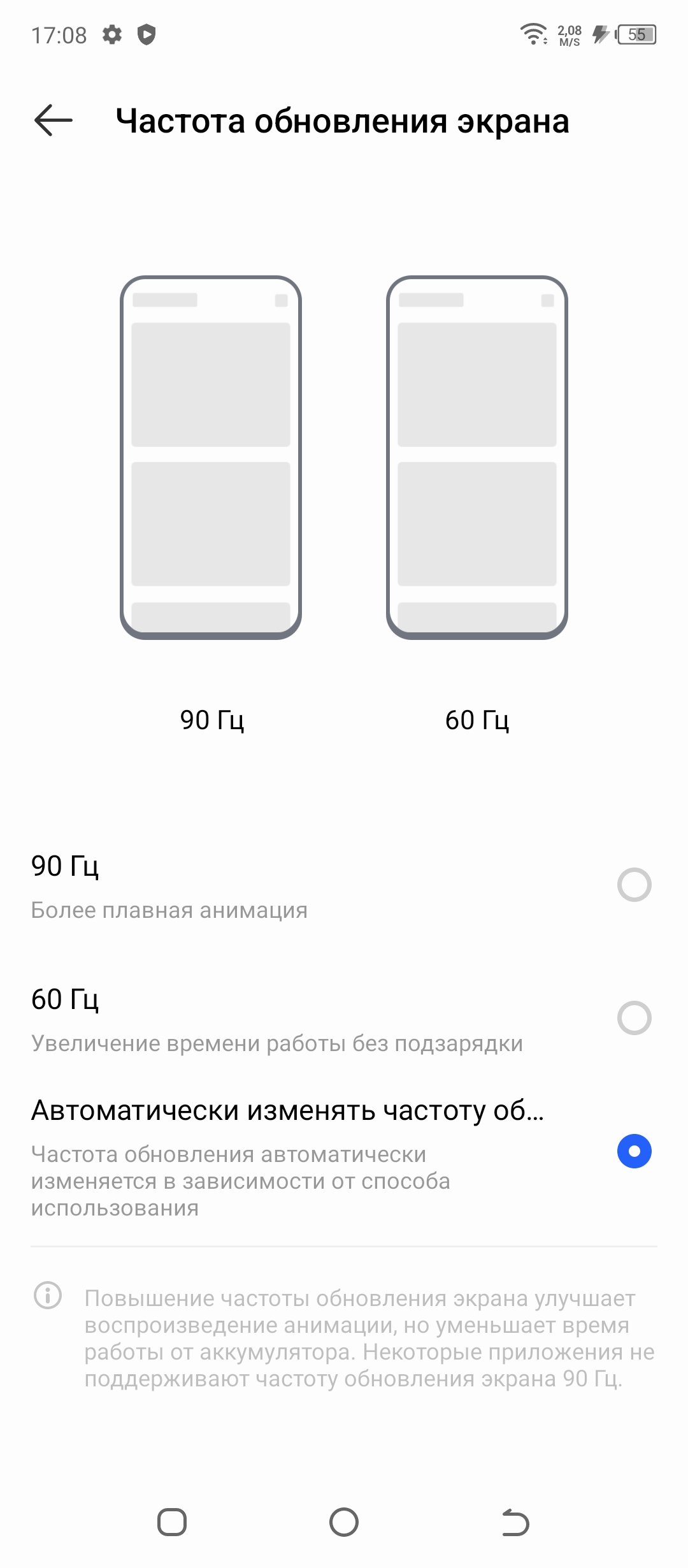This screenshot has height=1568, width=688.
Task: Choose the 60 Гц refresh rate option
Action: [x=633, y=1018]
